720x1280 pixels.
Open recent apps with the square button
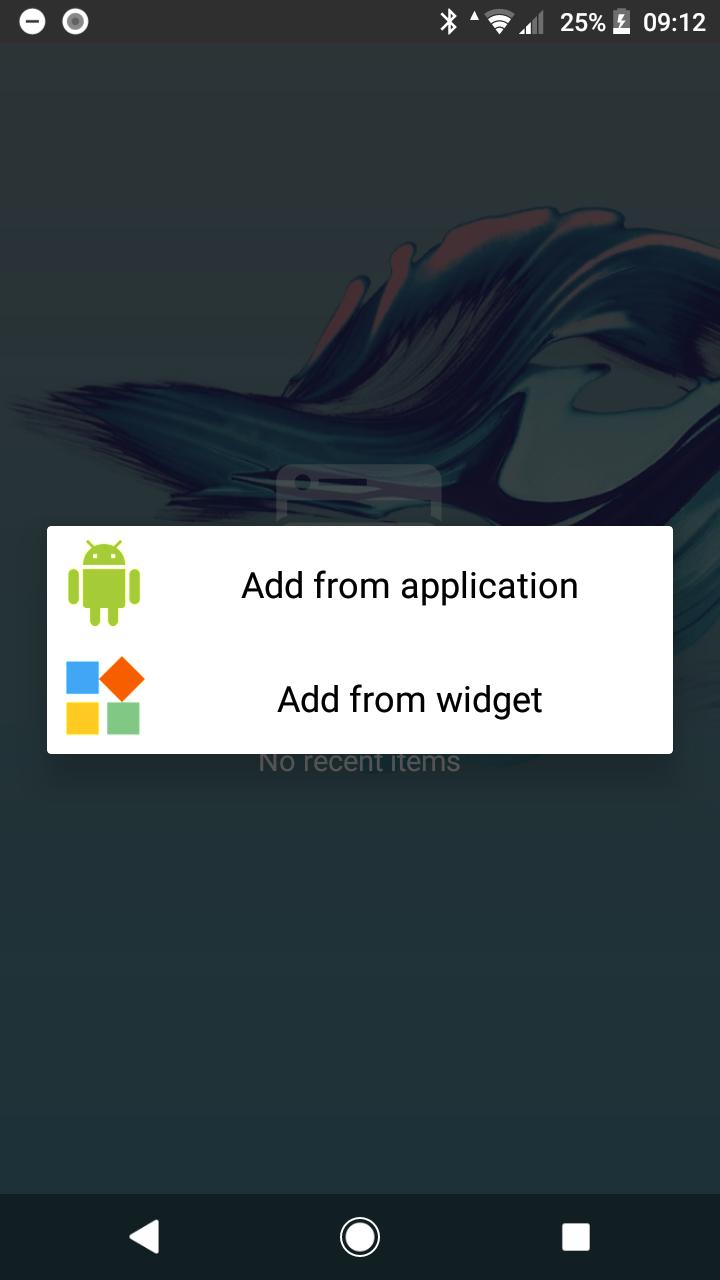pyautogui.click(x=576, y=1237)
